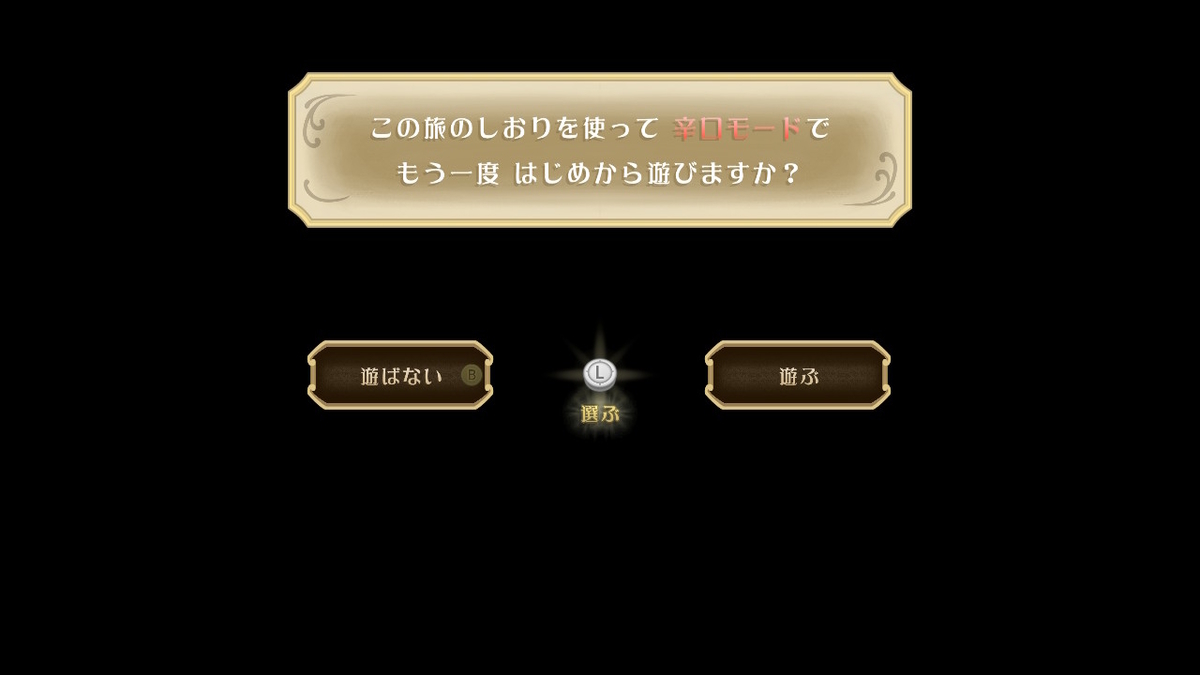1200x675 pixels.
Task: Choose 遊ばない to decline replaying
Action: [400, 376]
